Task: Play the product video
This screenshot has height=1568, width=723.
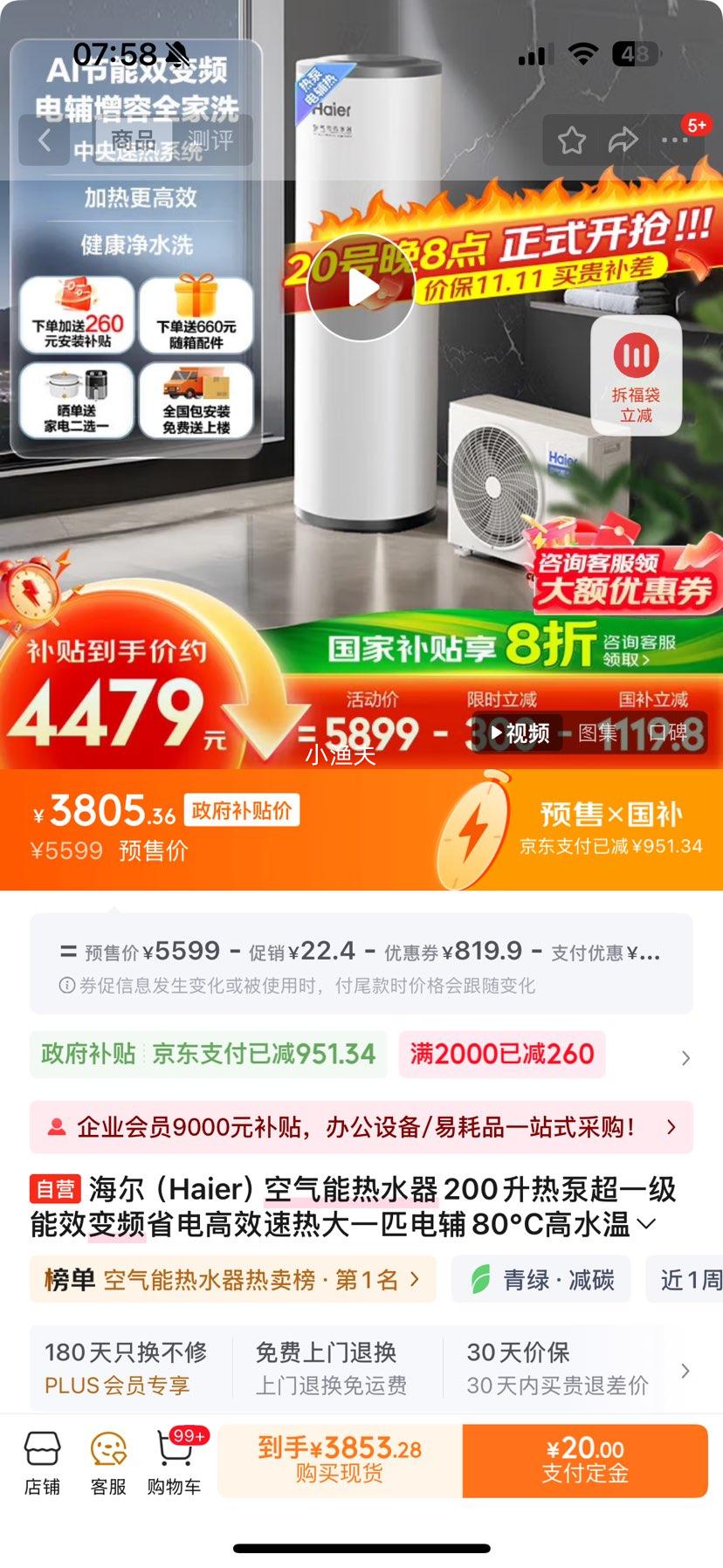Action: [x=361, y=287]
